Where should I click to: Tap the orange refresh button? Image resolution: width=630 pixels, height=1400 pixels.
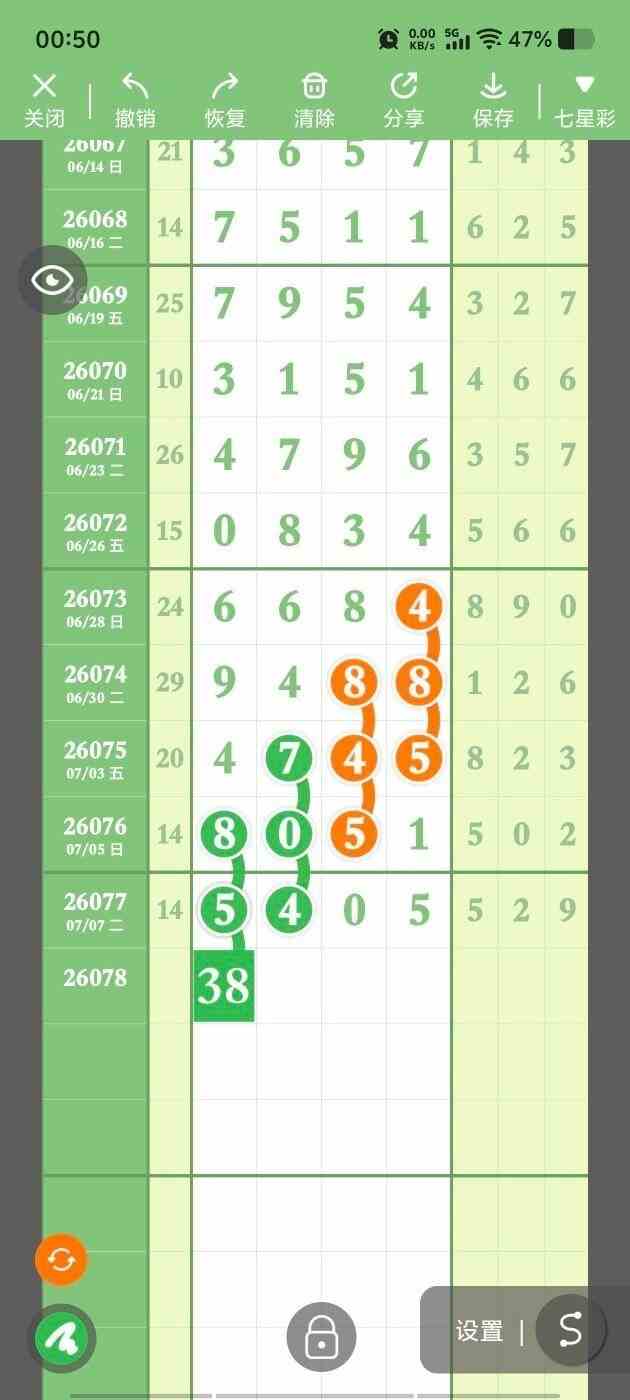[x=61, y=1259]
